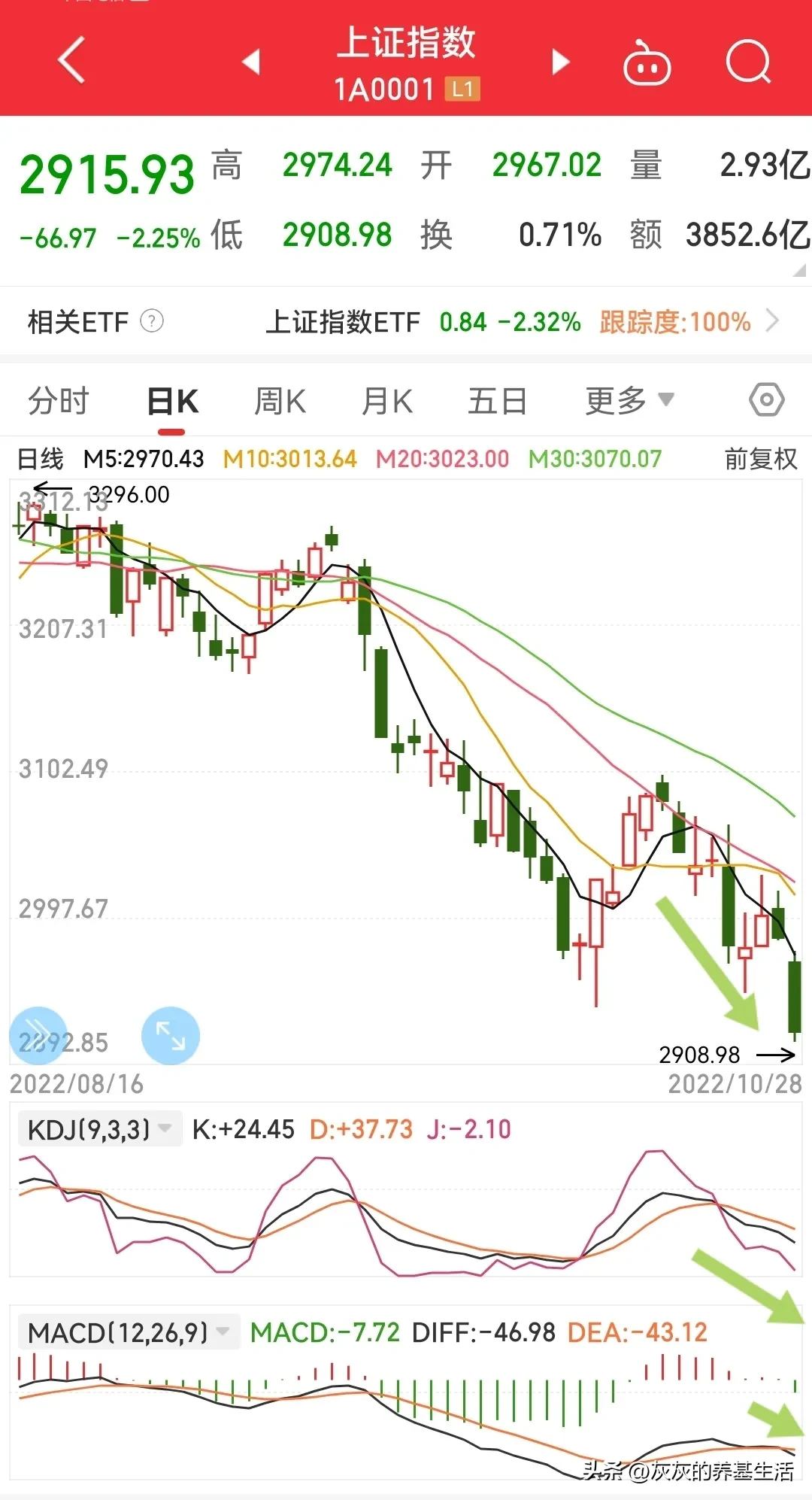The image size is (812, 1500).
Task: Switch to the previous stock with left triangle
Action: (252, 62)
